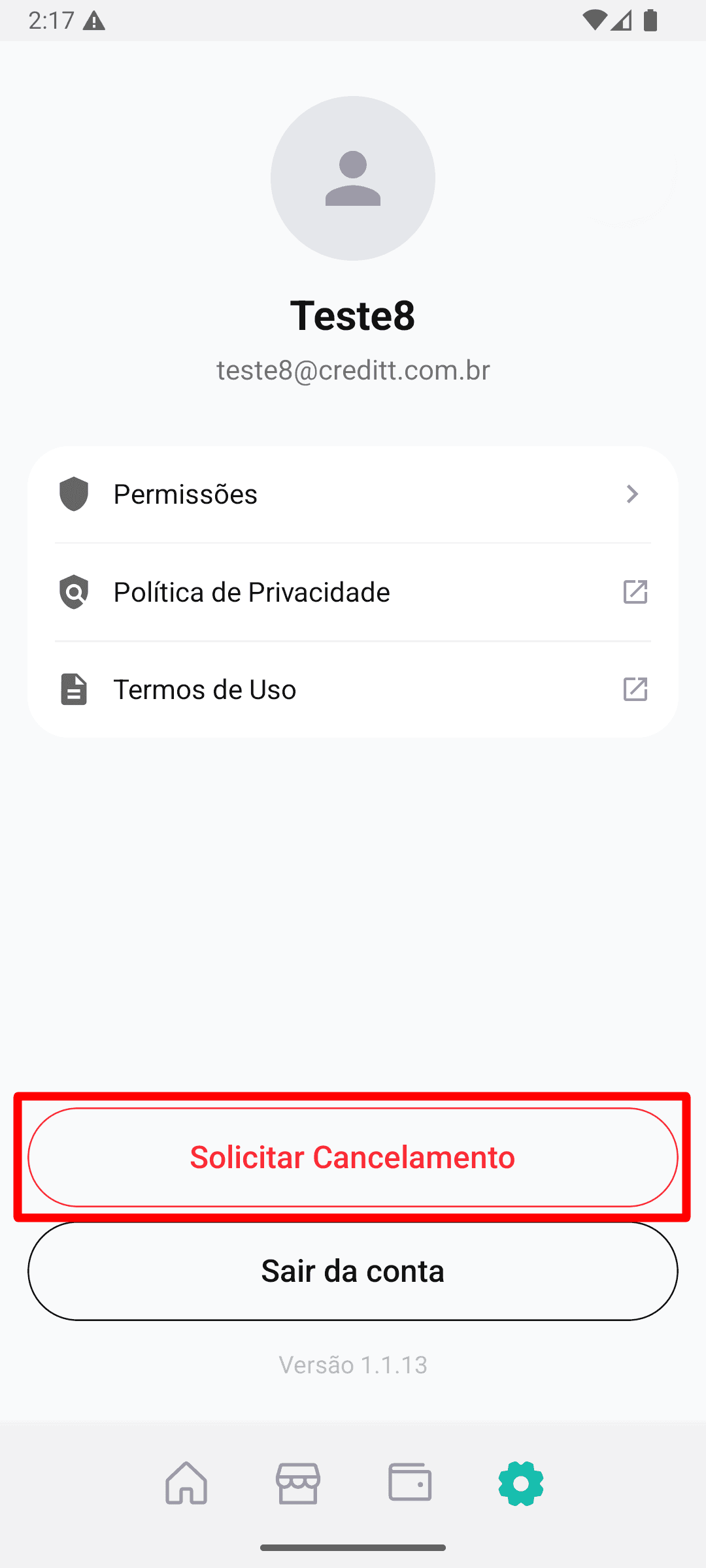This screenshot has height=1568, width=706.
Task: Open Política de Privacidade link row
Action: pos(353,593)
